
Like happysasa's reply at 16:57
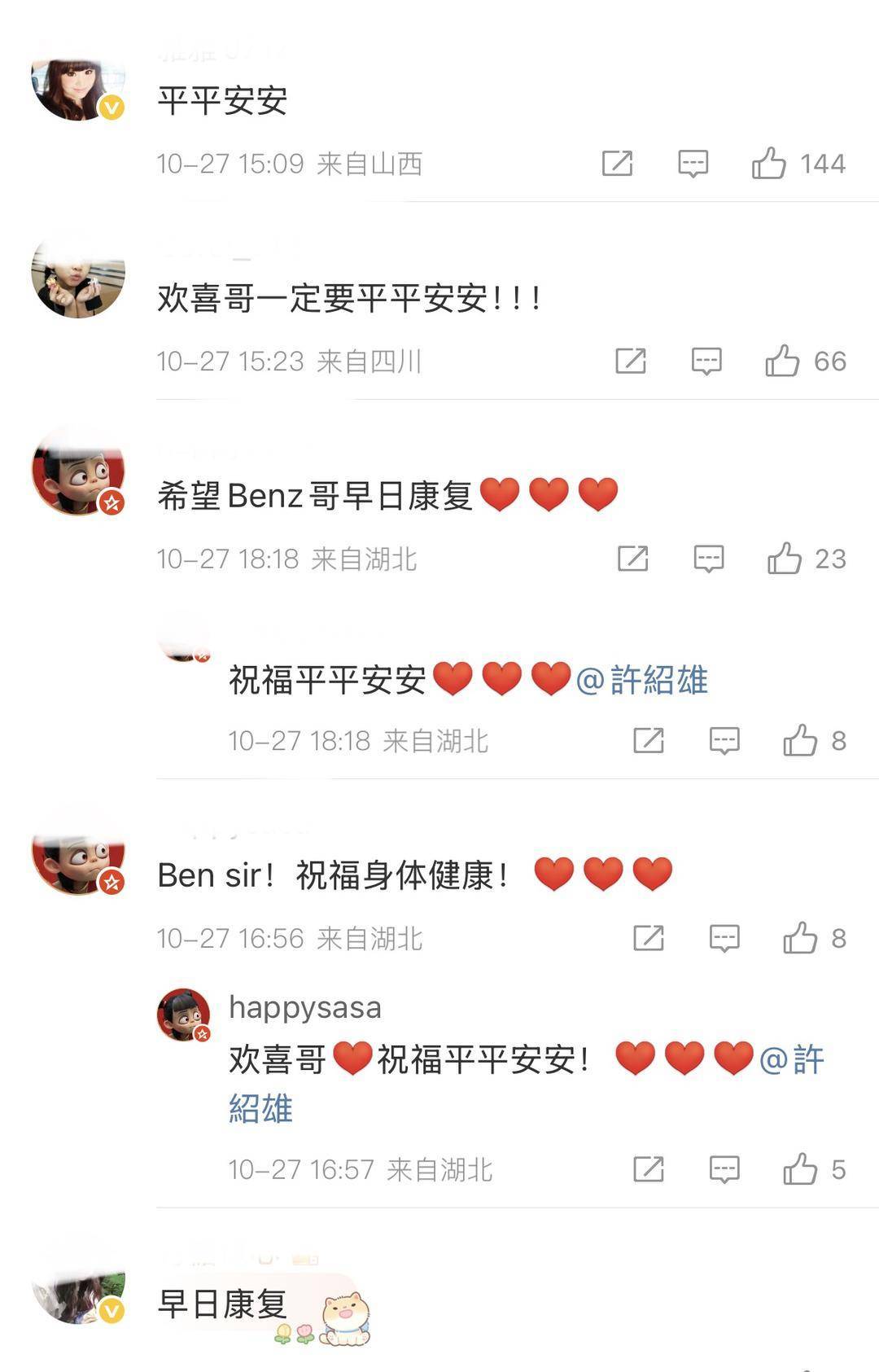tap(800, 1170)
